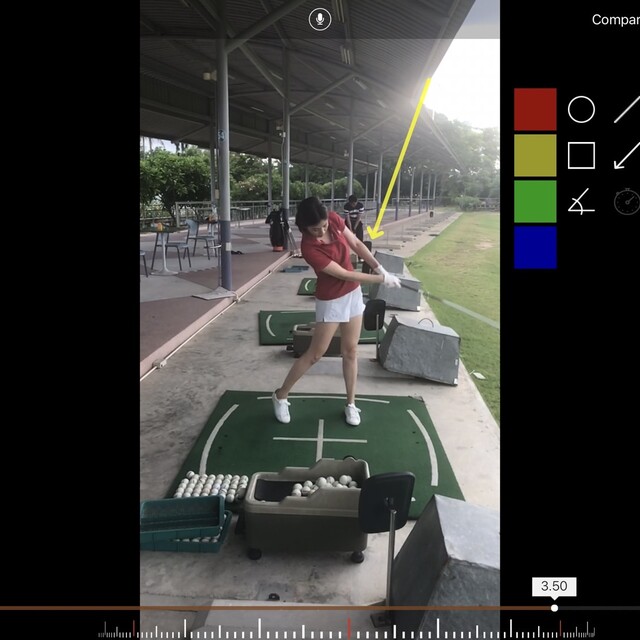Choose the arrow drawing tool
This screenshot has height=640, width=640.
pyautogui.click(x=626, y=155)
